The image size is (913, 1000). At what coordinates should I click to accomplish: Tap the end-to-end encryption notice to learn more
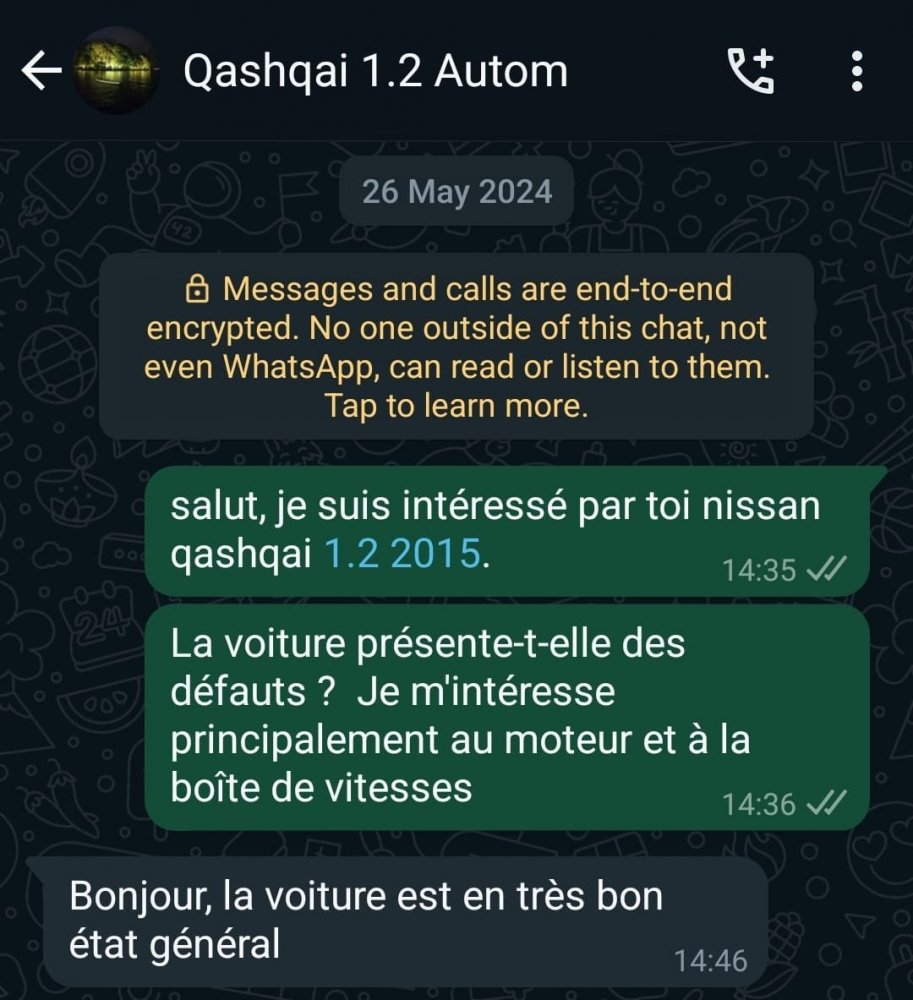[456, 347]
